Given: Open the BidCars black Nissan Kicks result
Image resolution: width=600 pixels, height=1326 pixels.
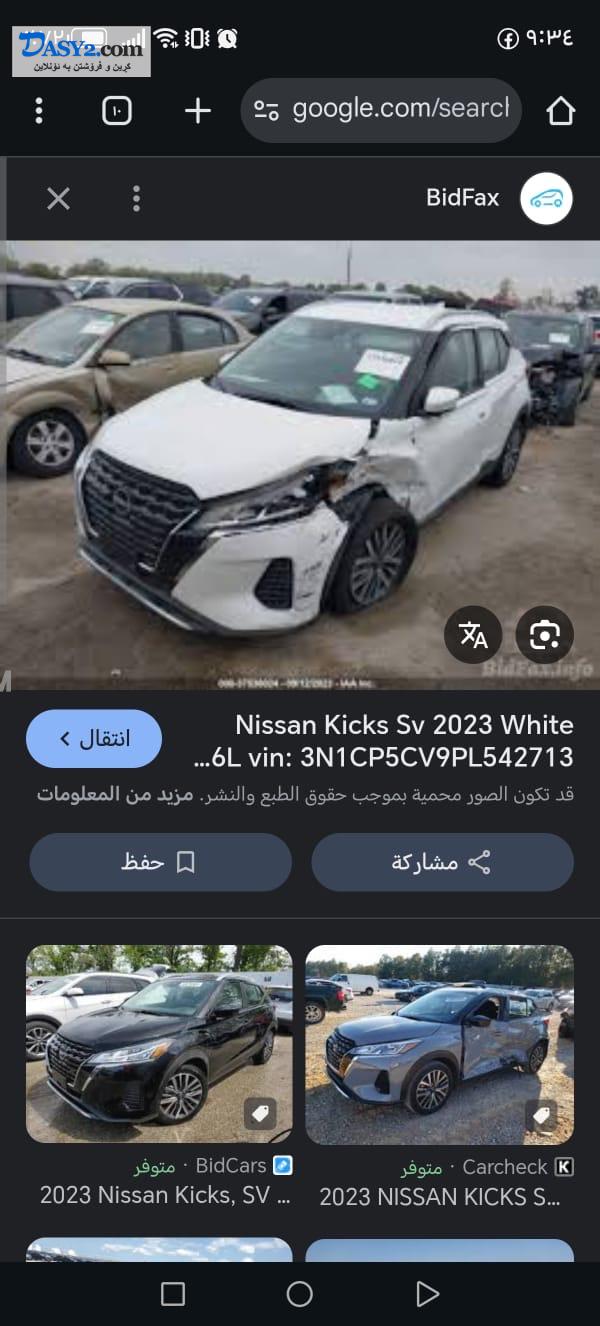Looking at the screenshot, I should (159, 1043).
